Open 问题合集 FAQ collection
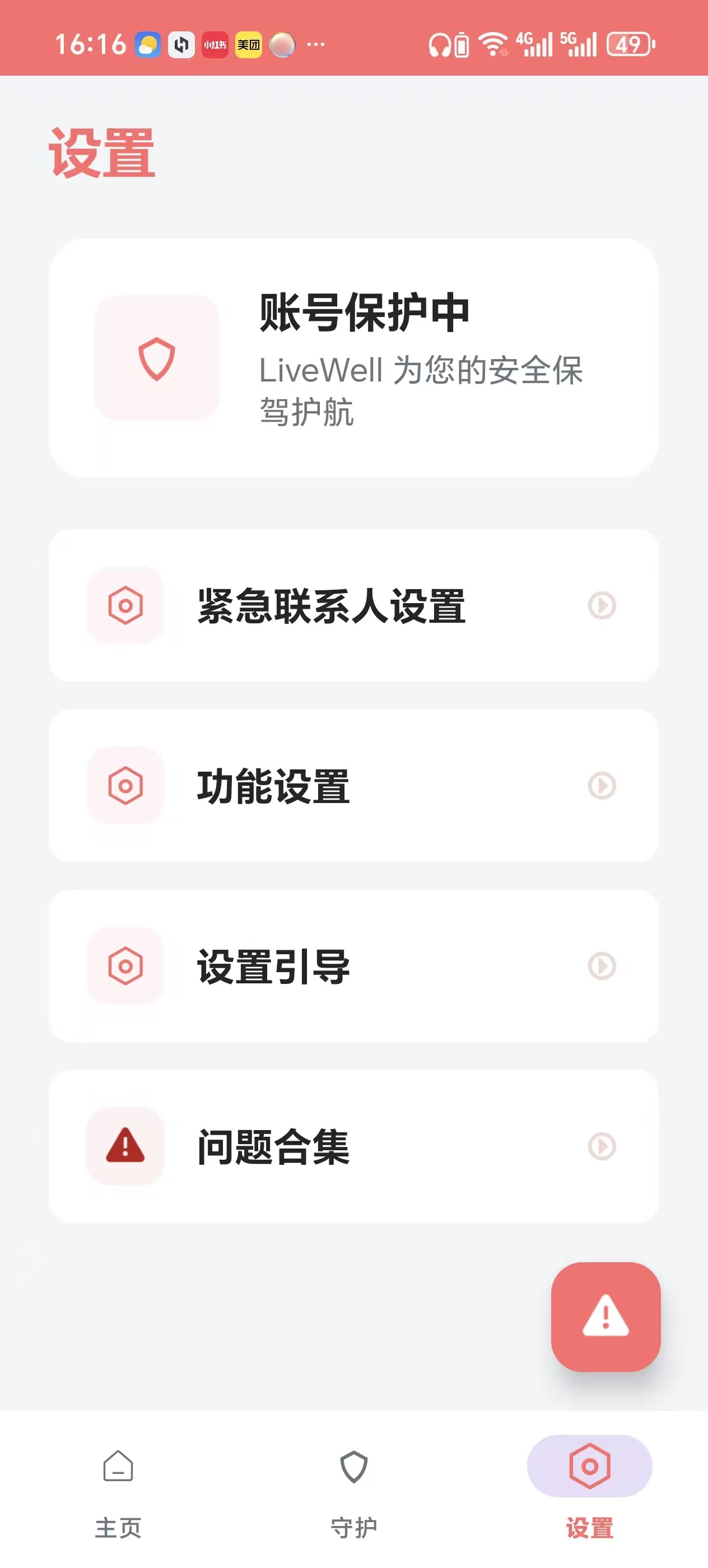This screenshot has height=1568, width=708. tap(353, 1146)
